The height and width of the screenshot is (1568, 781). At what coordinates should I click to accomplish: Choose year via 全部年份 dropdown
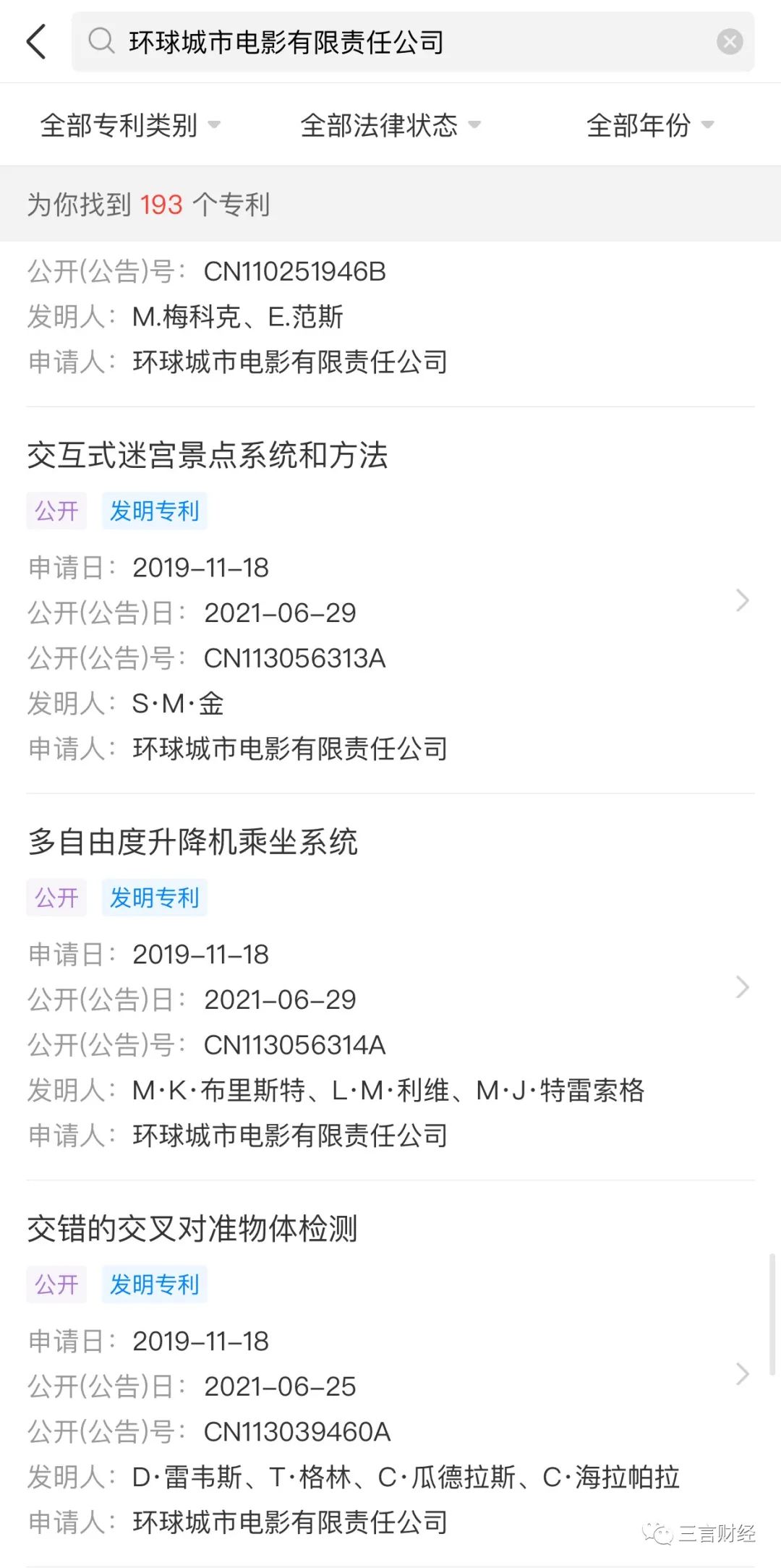pos(649,125)
